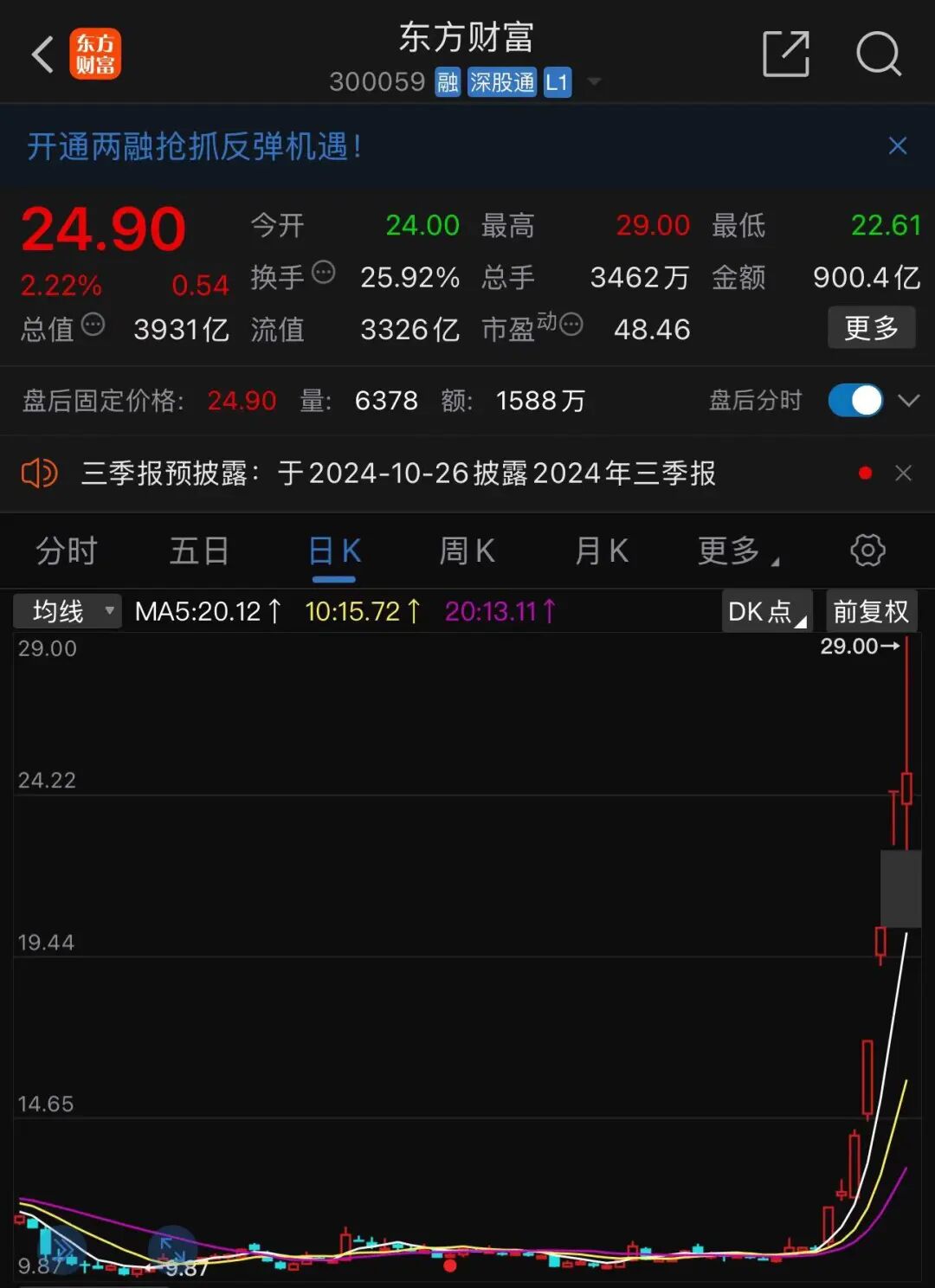Expand the after-hours fixed price chevron
This screenshot has height=1288, width=935.
(908, 400)
